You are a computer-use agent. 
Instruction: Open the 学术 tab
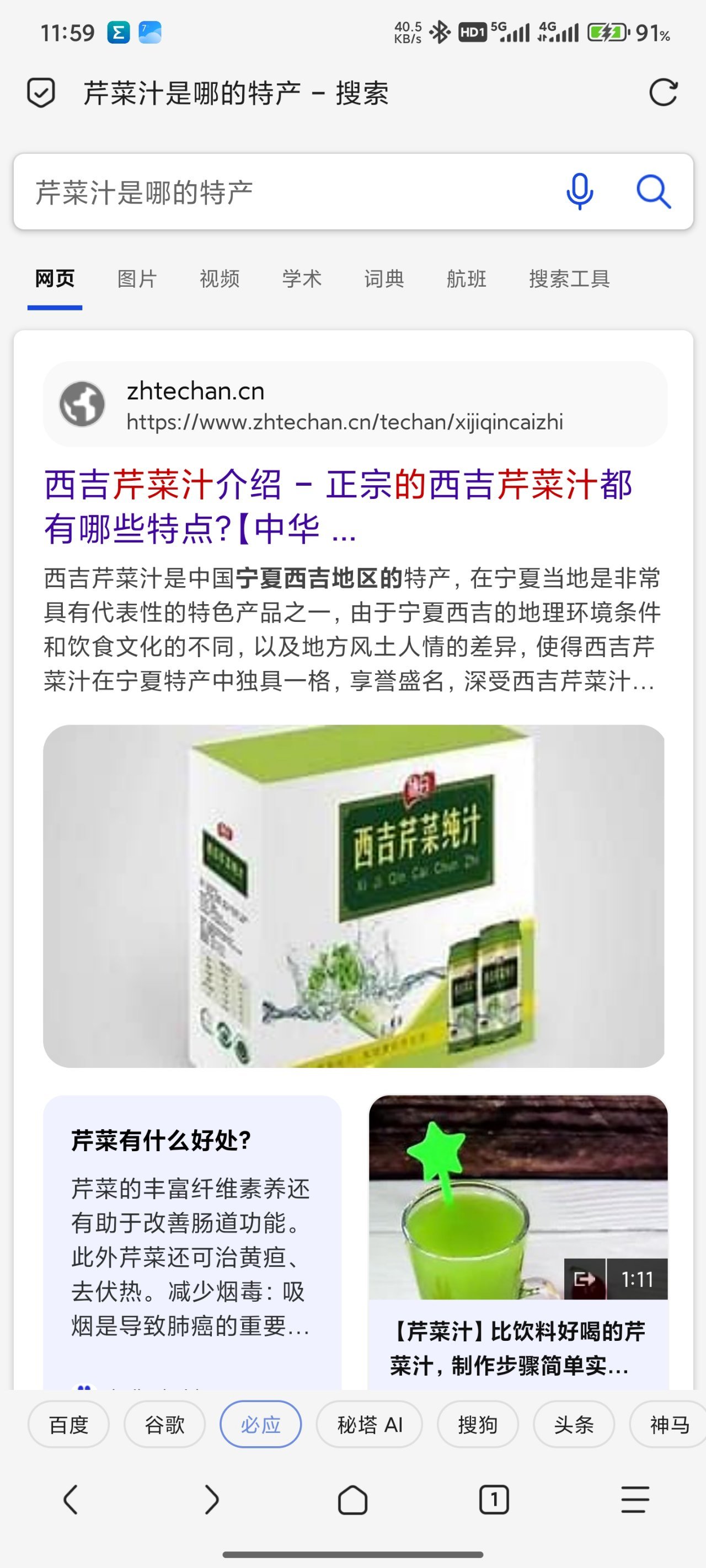point(302,279)
